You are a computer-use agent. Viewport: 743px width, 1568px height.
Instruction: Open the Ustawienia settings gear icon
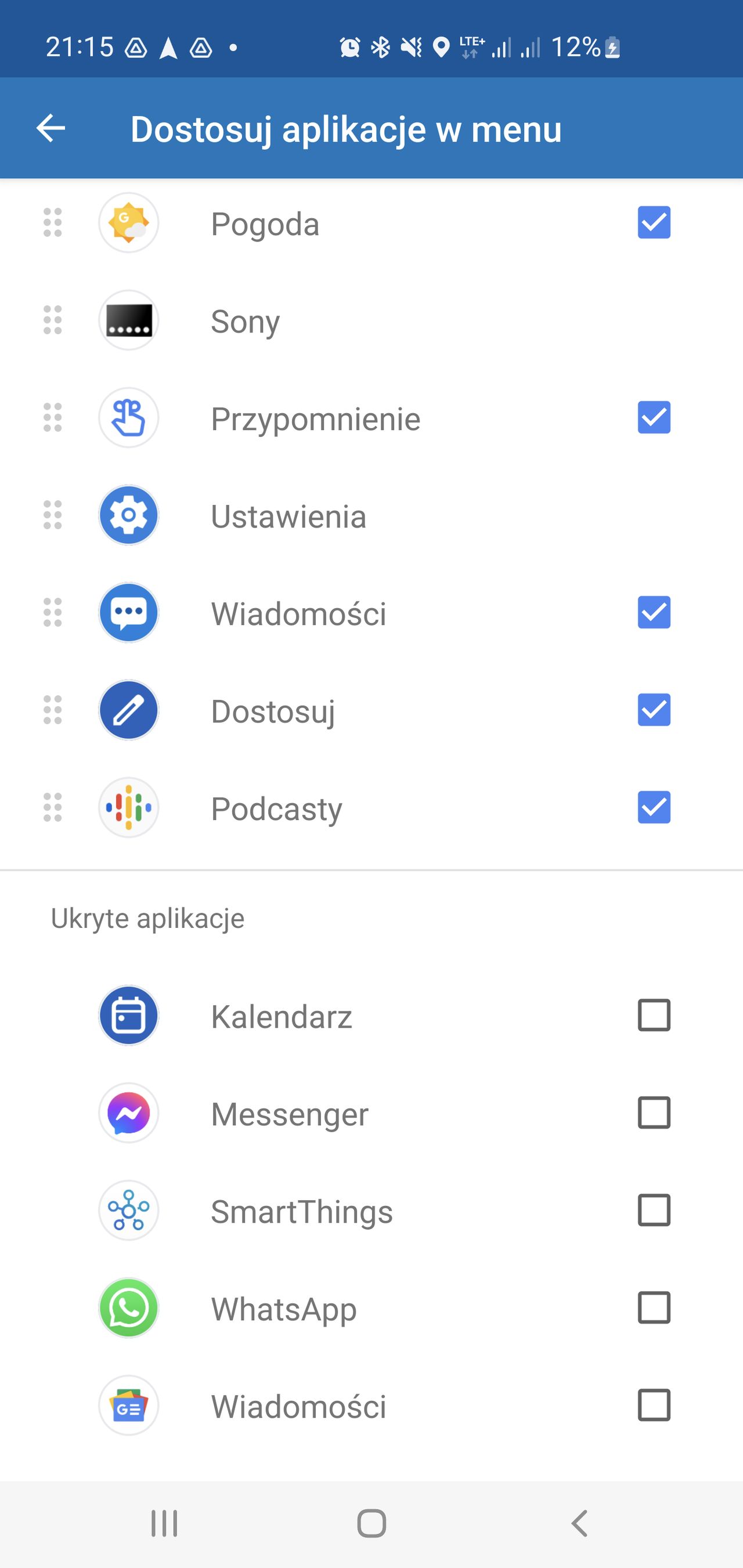128,515
